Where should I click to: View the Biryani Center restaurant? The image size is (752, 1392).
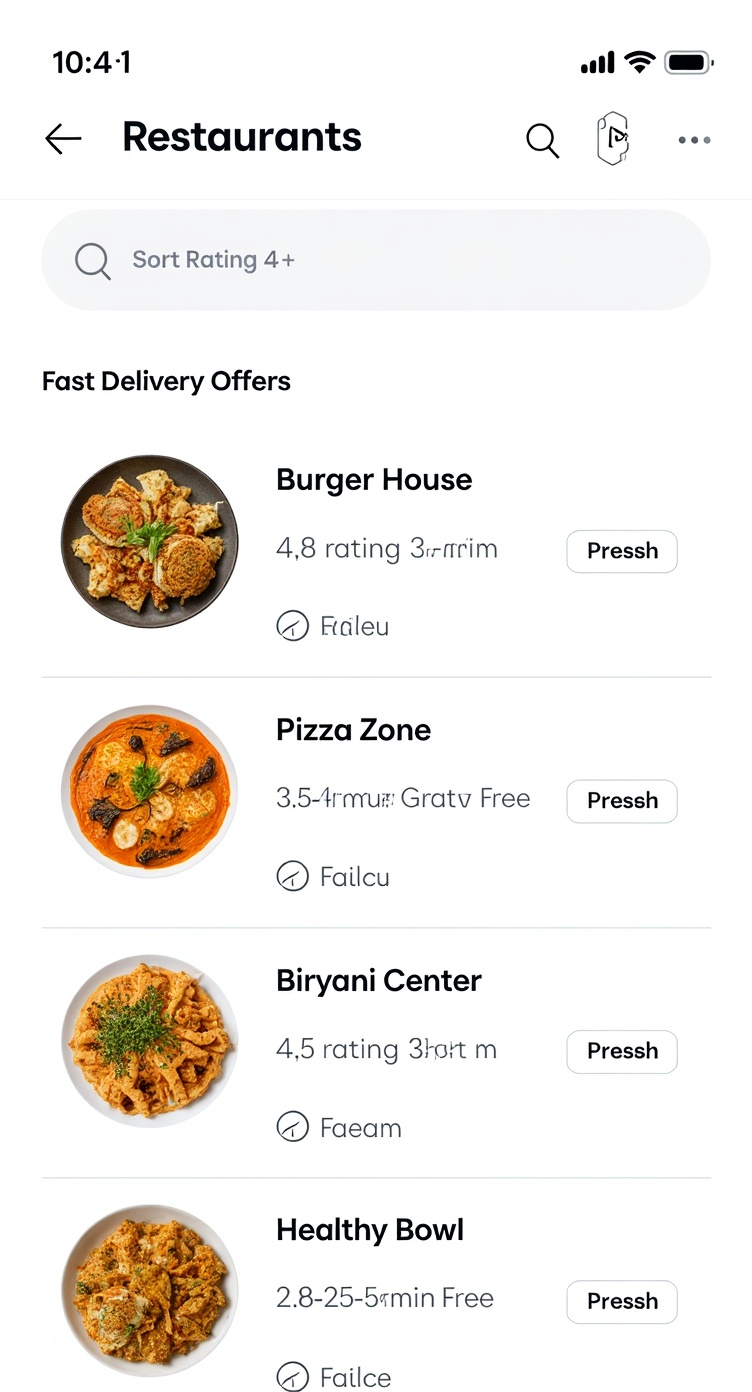378,981
